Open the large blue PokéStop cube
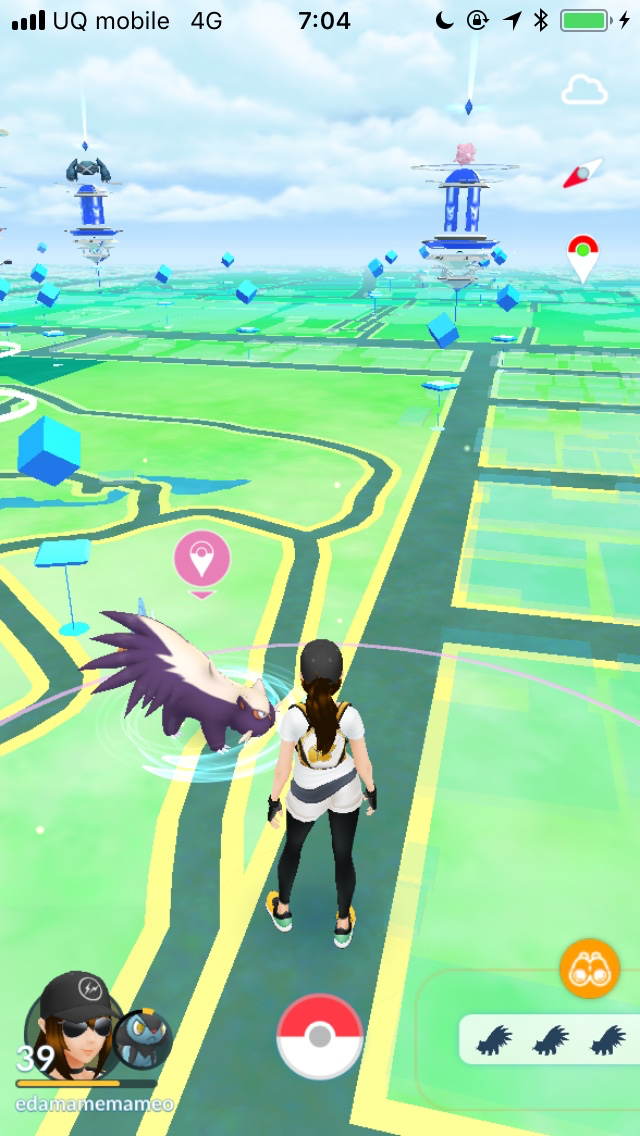 click(49, 449)
